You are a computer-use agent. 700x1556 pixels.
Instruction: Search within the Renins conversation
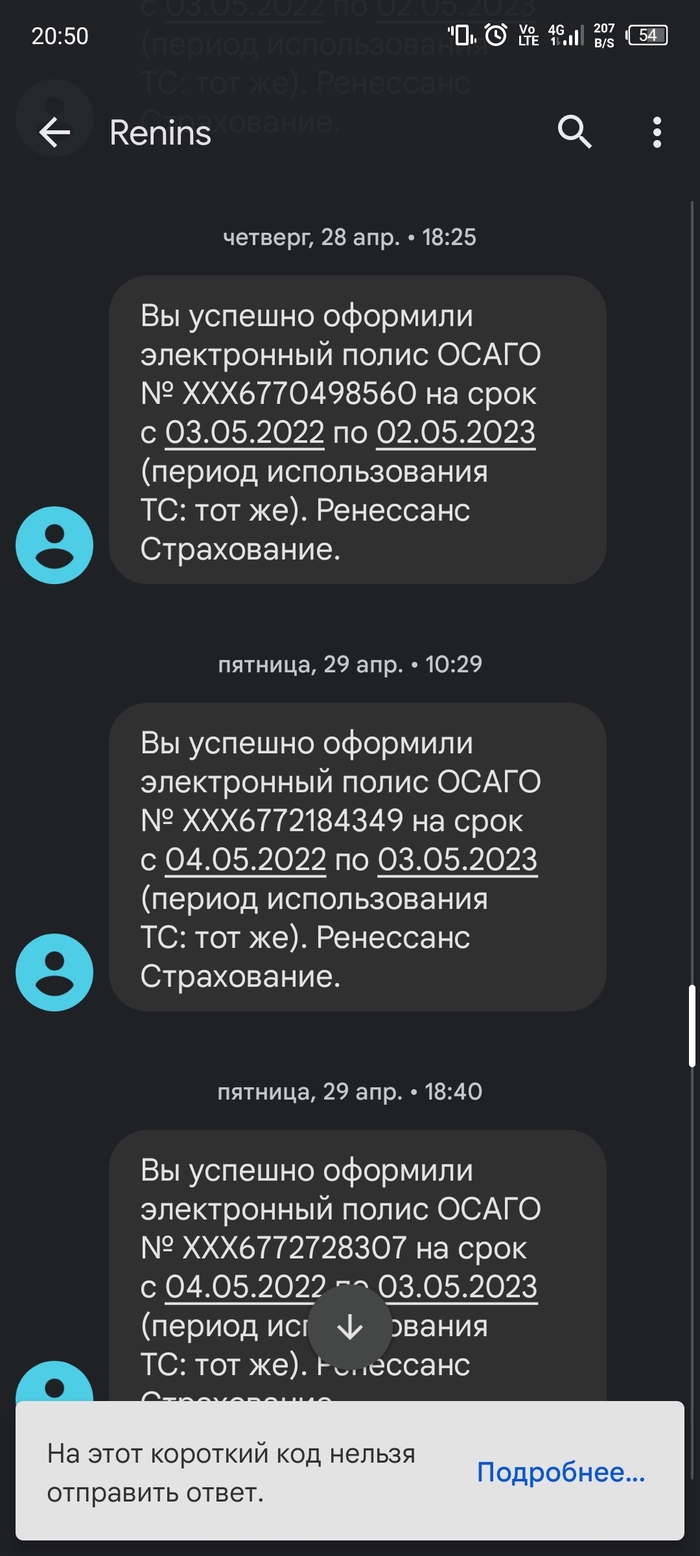pyautogui.click(x=574, y=132)
